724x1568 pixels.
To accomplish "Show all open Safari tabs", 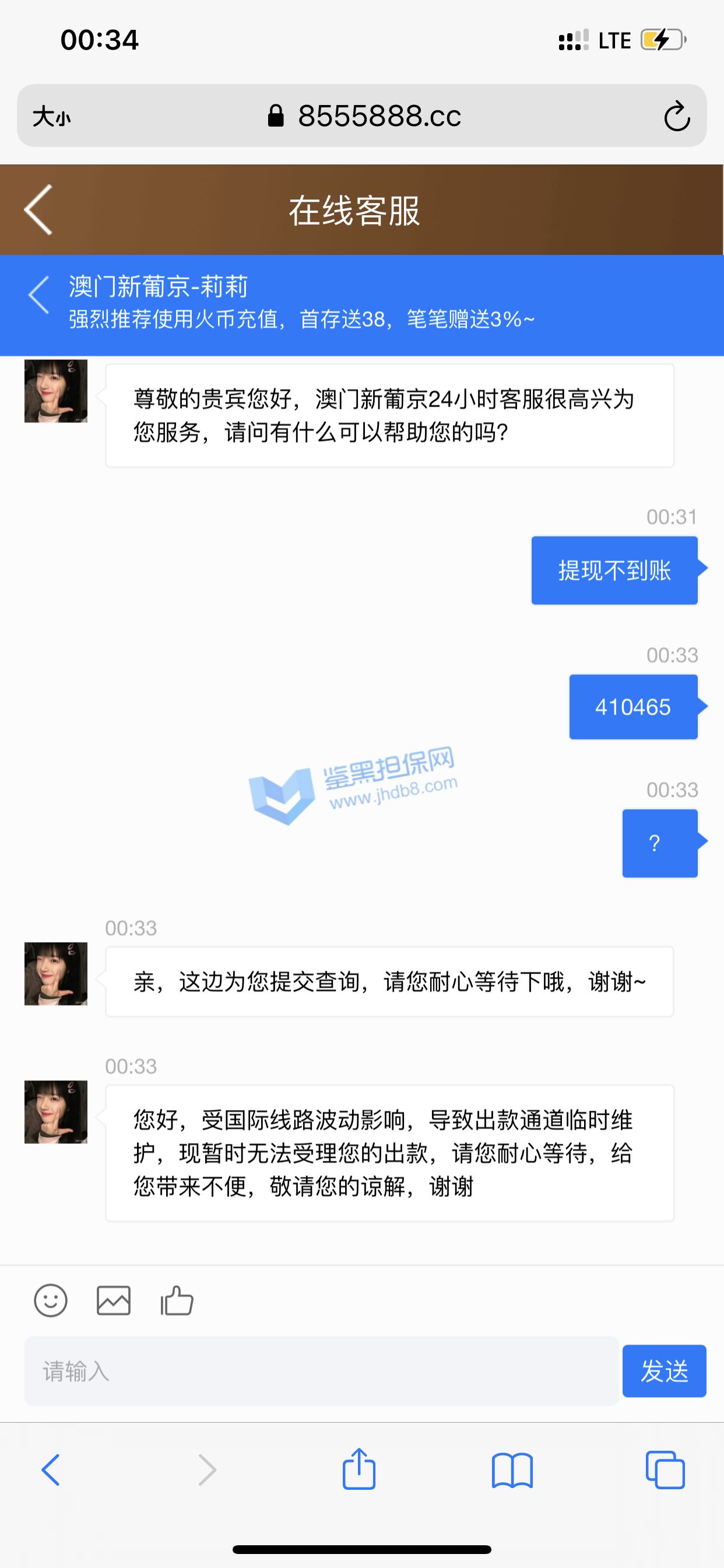I will tap(665, 1469).
